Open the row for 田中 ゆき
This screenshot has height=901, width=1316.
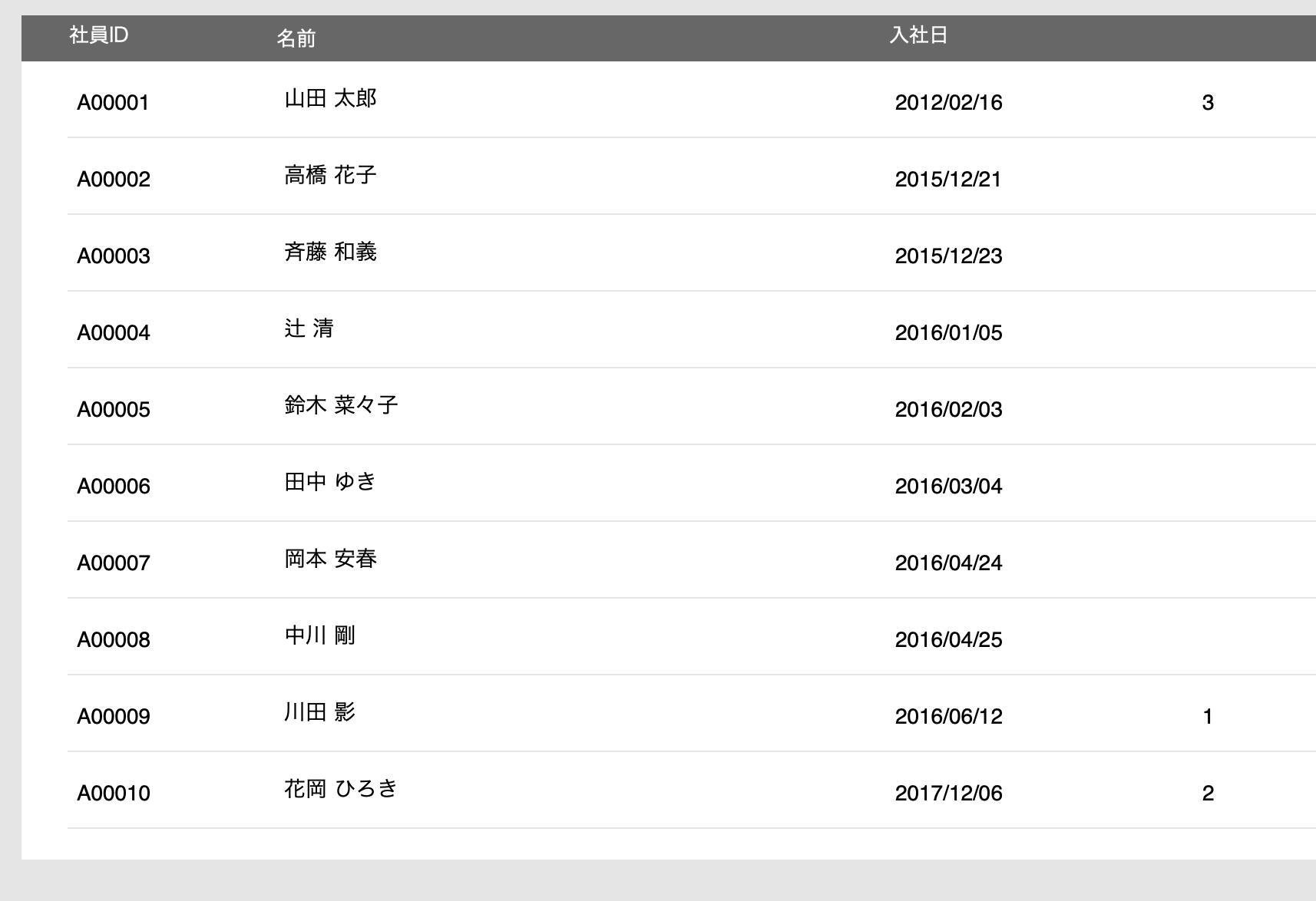(x=330, y=484)
